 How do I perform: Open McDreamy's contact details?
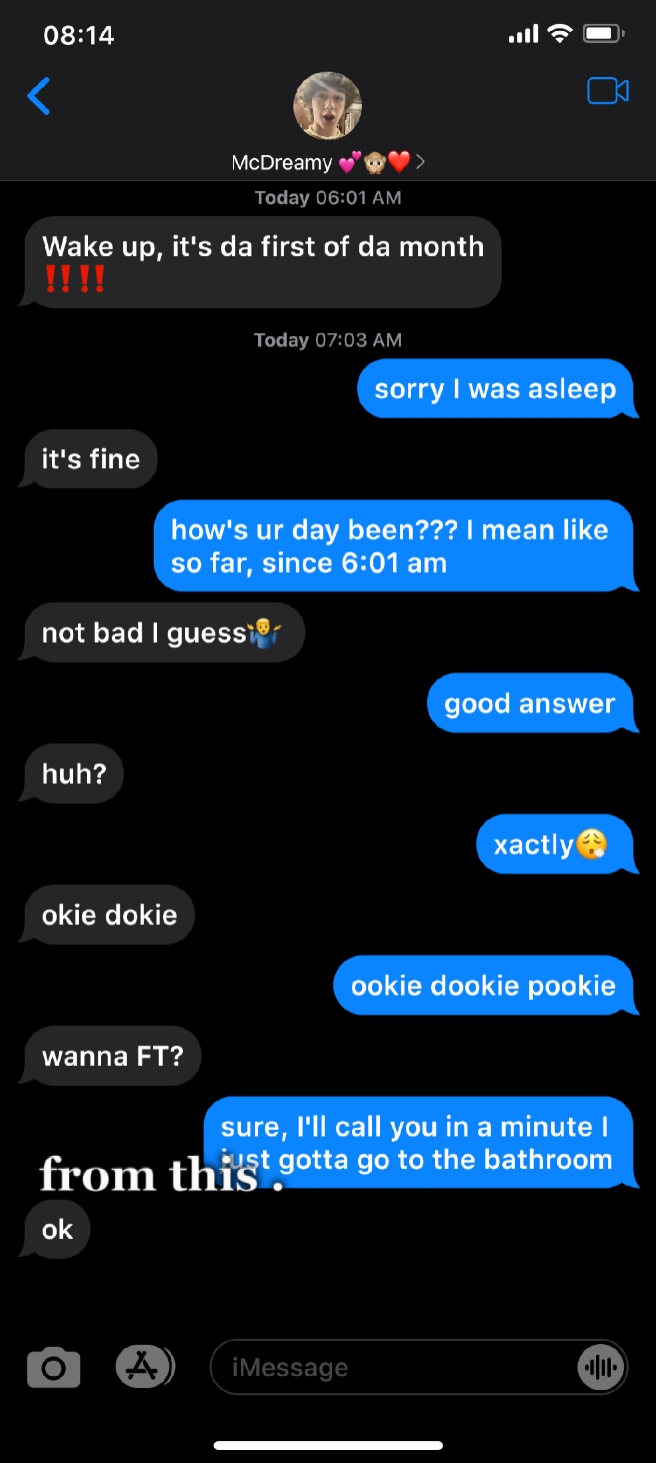(x=327, y=121)
